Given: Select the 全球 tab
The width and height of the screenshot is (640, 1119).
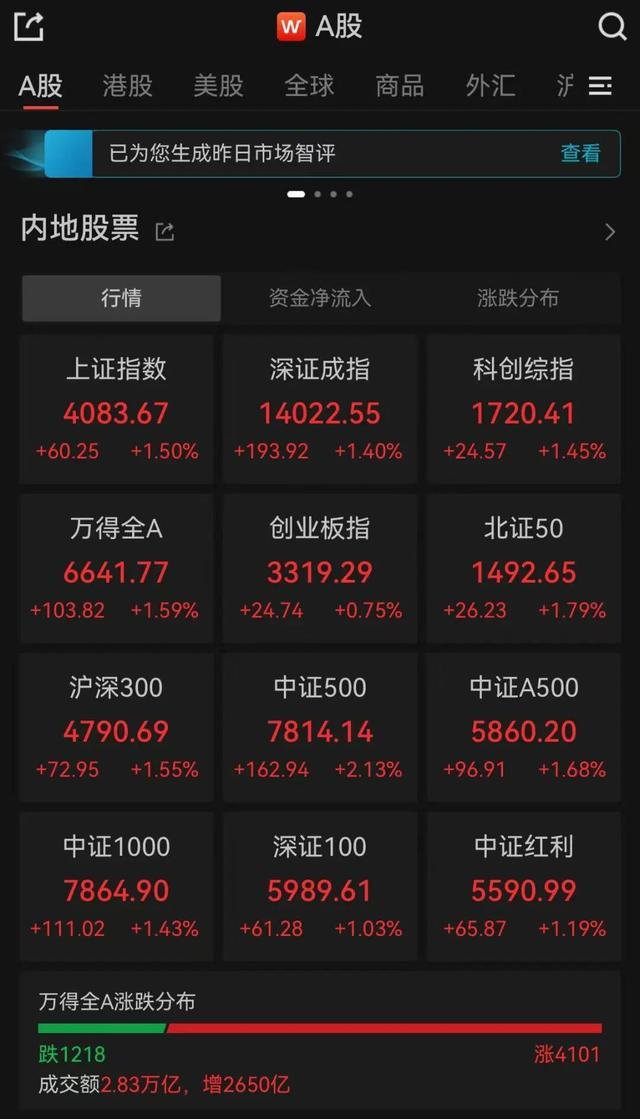Looking at the screenshot, I should (309, 86).
